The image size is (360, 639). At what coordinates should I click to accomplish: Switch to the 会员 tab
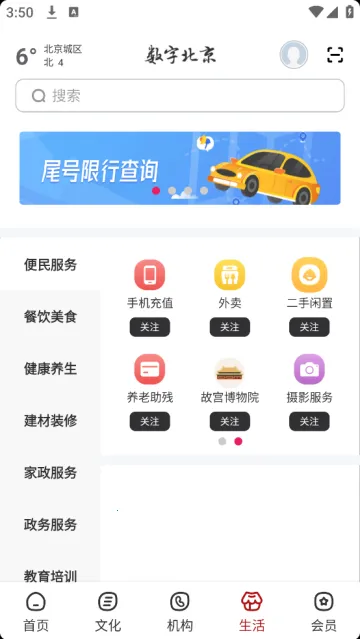pyautogui.click(x=324, y=611)
